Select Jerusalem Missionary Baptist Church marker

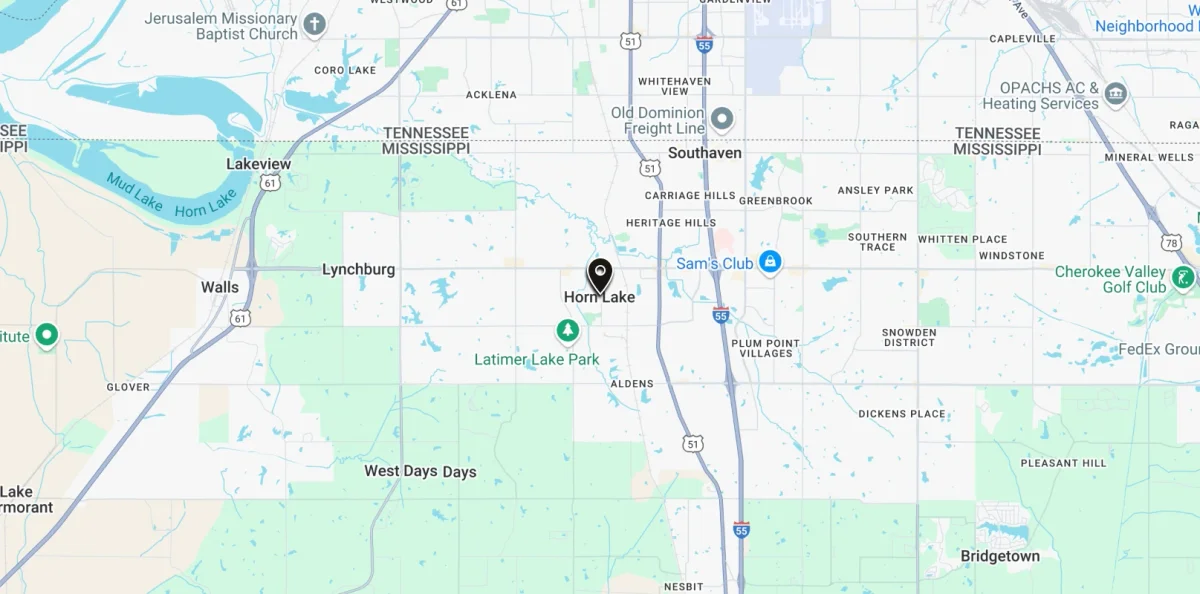[315, 25]
